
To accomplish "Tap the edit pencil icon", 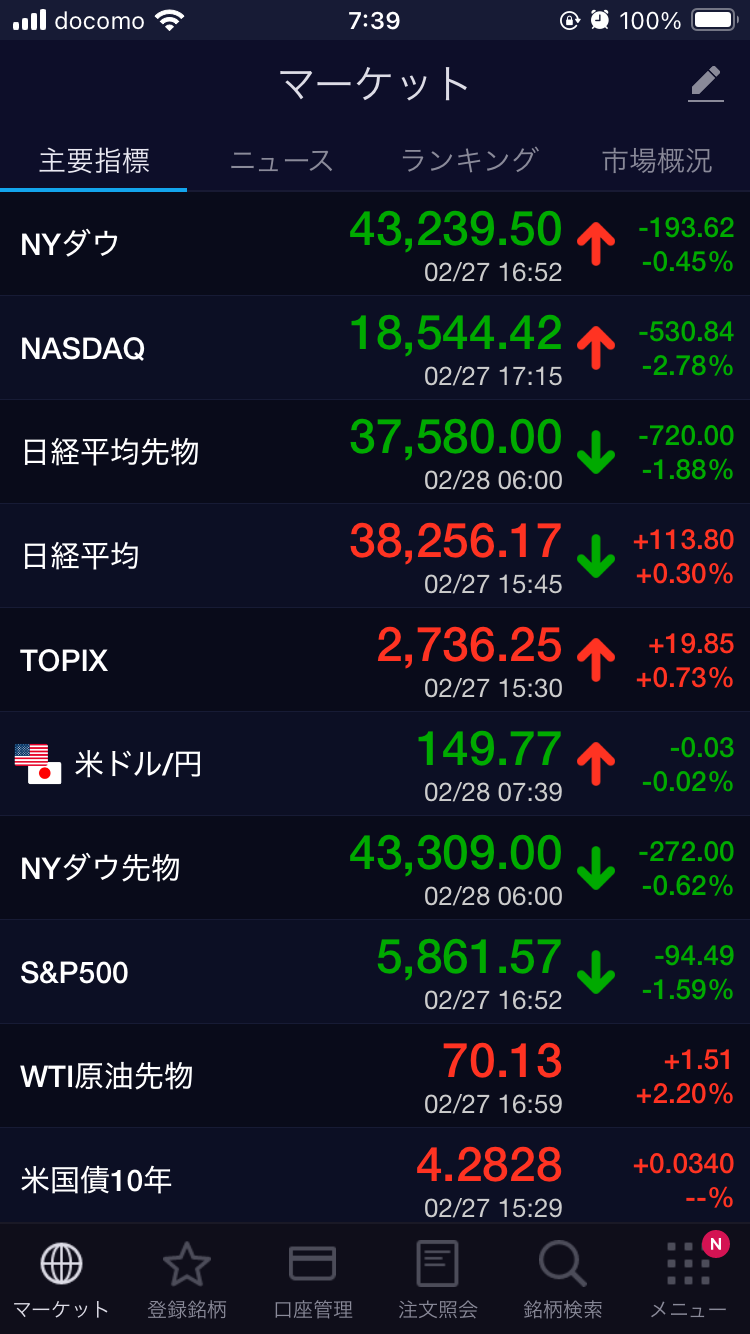I will pyautogui.click(x=706, y=84).
